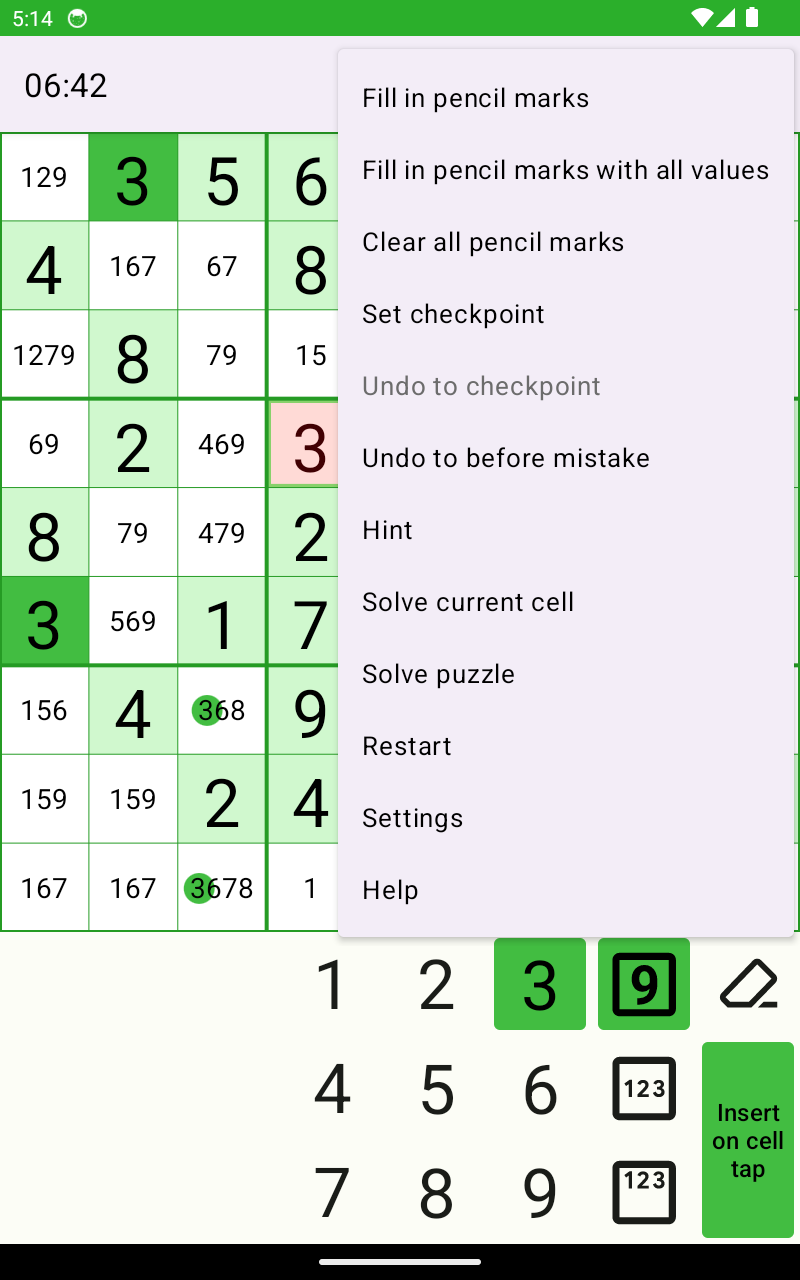
Task: Tap Clear all pencil marks
Action: click(x=493, y=242)
